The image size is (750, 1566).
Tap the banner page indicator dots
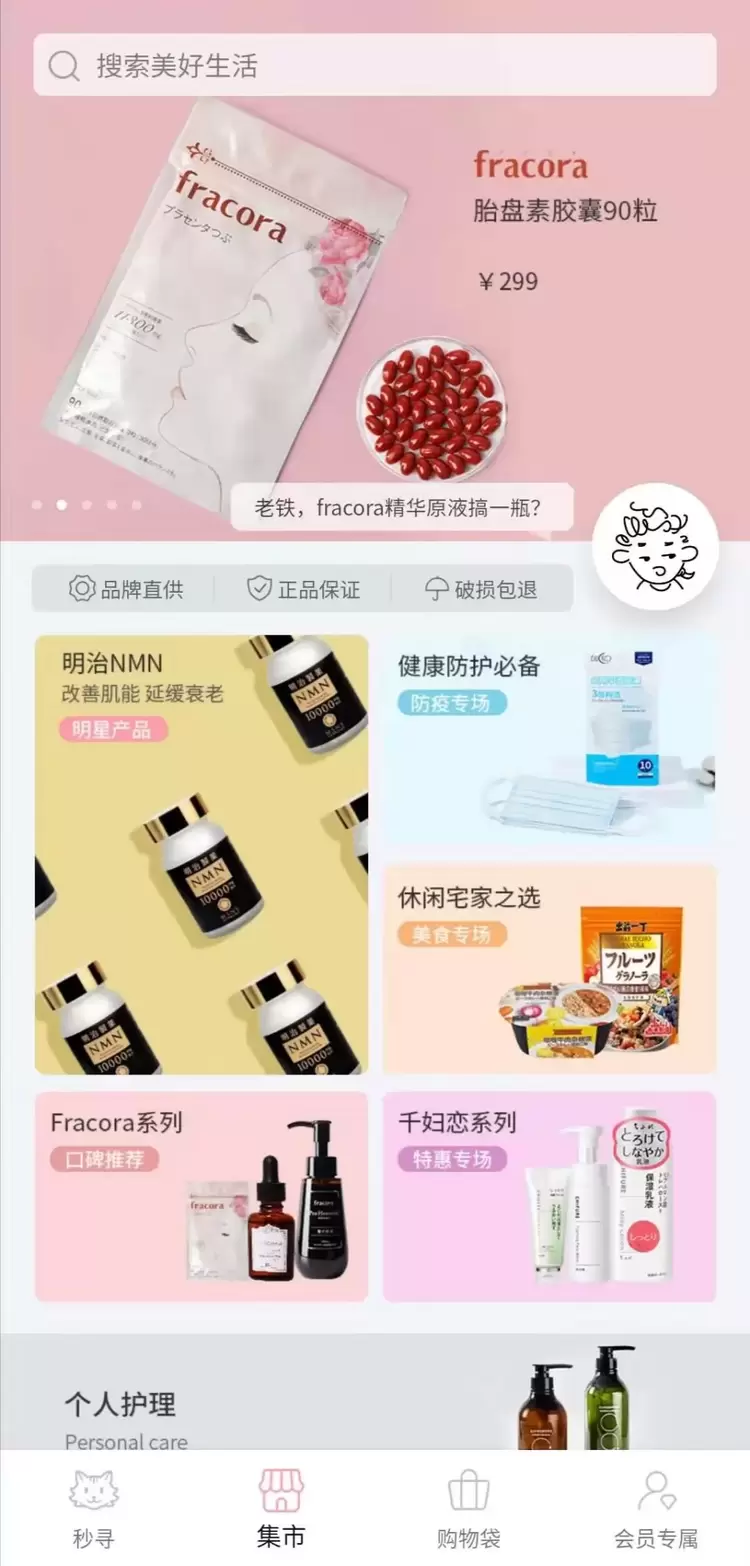click(86, 505)
